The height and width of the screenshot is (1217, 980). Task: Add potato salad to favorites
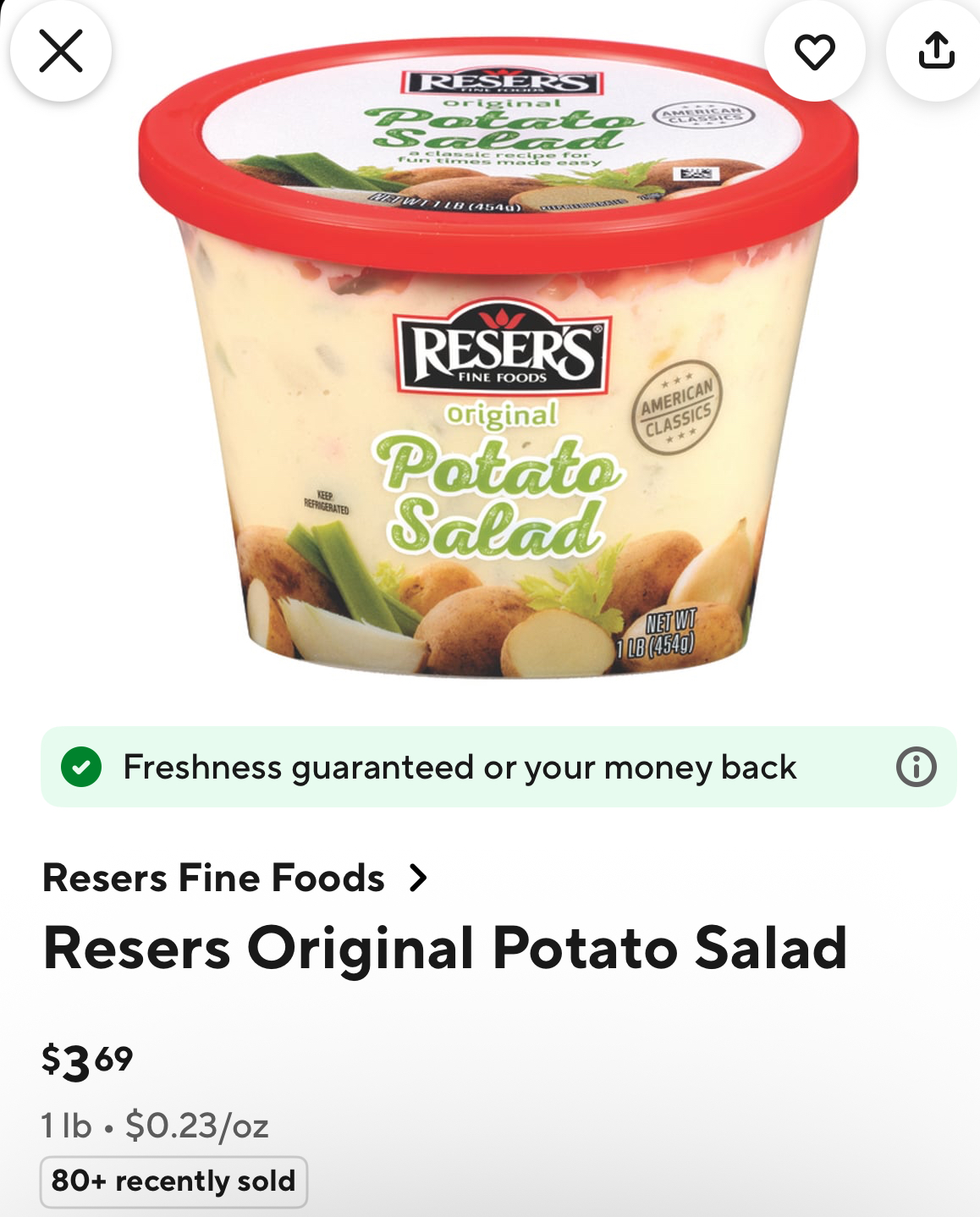tap(814, 52)
